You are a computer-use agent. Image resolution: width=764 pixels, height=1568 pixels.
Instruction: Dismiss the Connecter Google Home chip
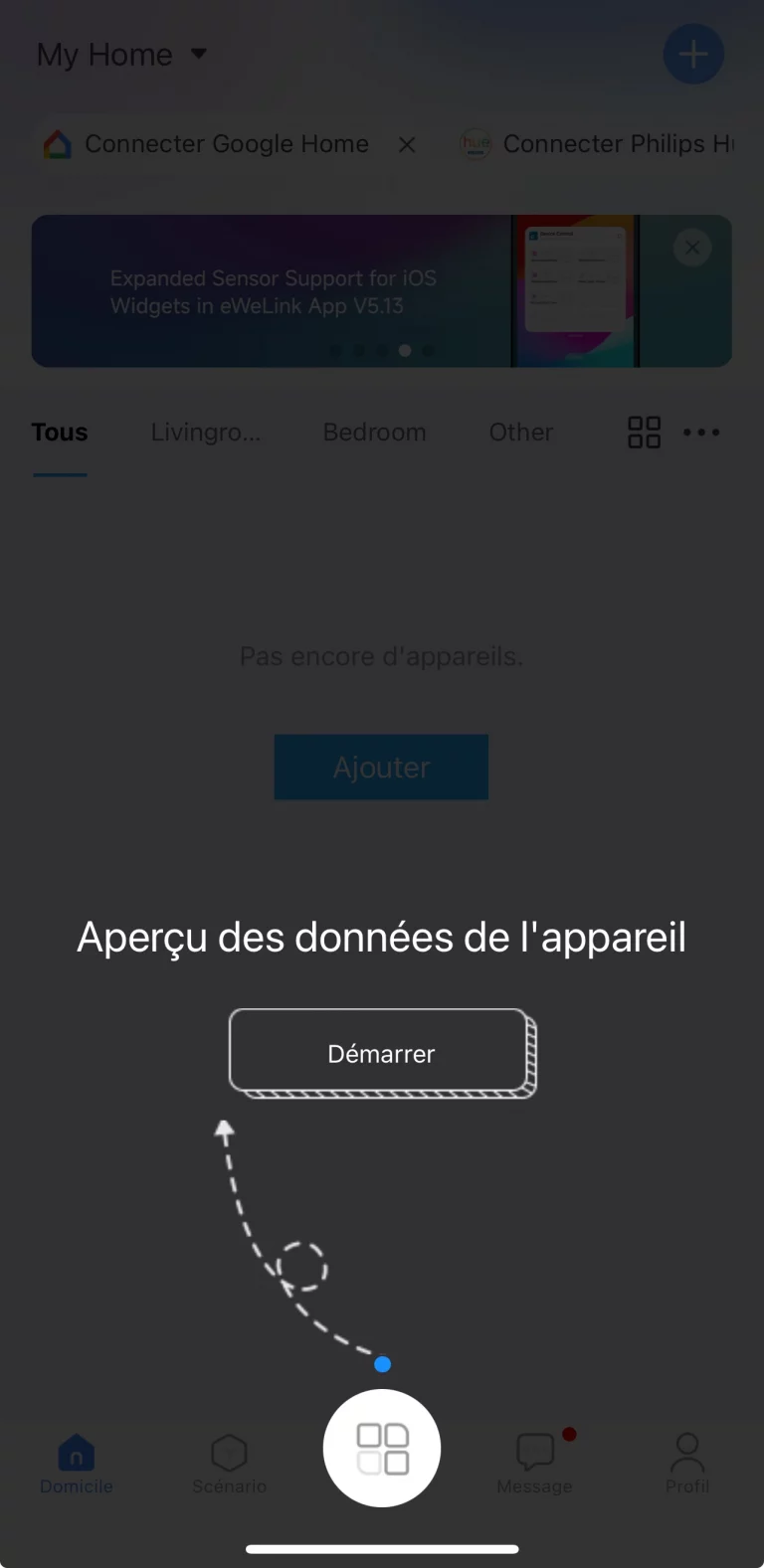[407, 145]
